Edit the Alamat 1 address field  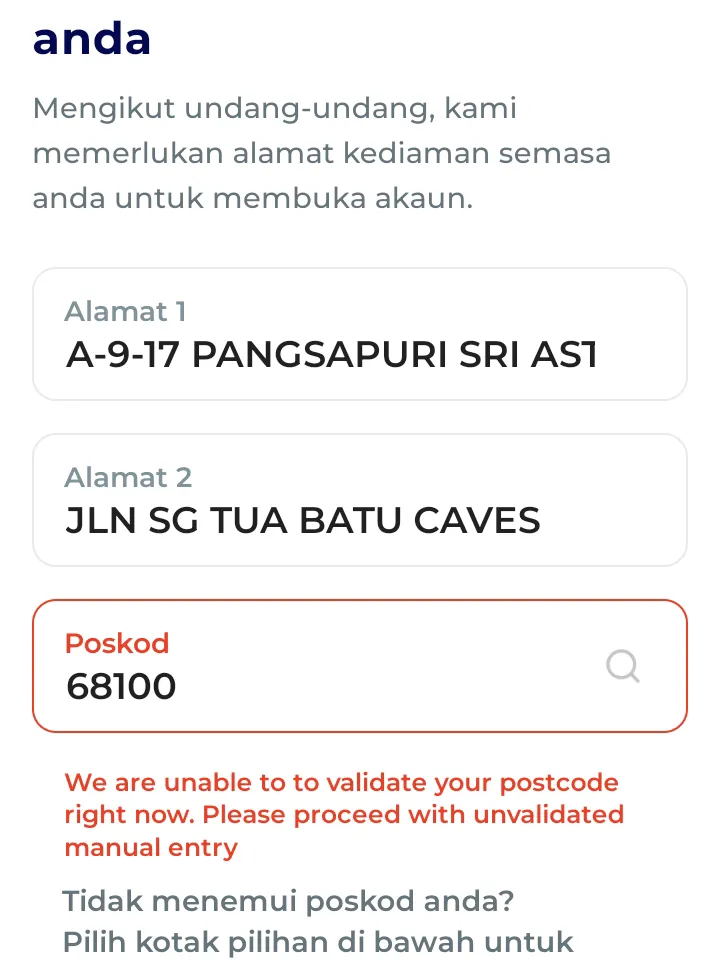[x=359, y=335]
